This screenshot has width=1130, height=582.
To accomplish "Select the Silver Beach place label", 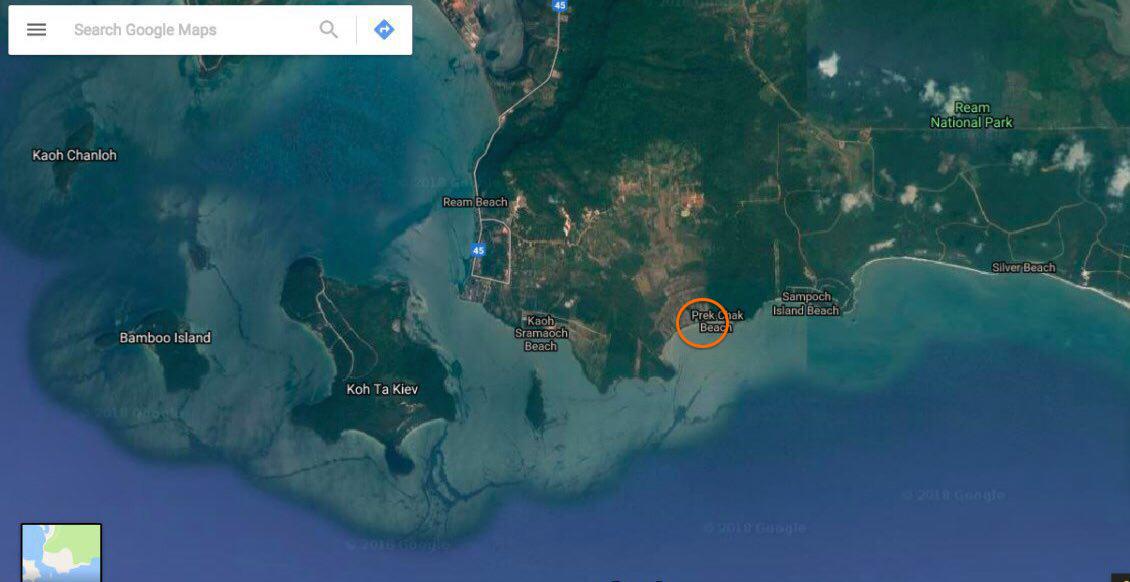I will [x=1023, y=267].
